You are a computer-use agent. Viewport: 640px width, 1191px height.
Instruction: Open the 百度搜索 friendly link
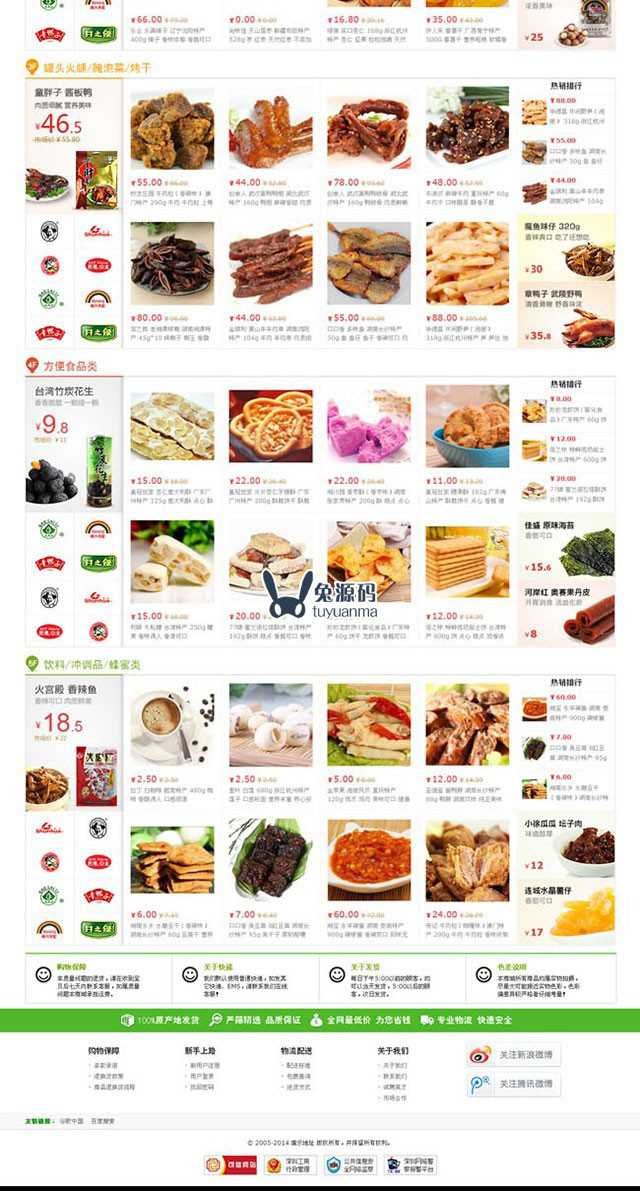pos(101,1121)
